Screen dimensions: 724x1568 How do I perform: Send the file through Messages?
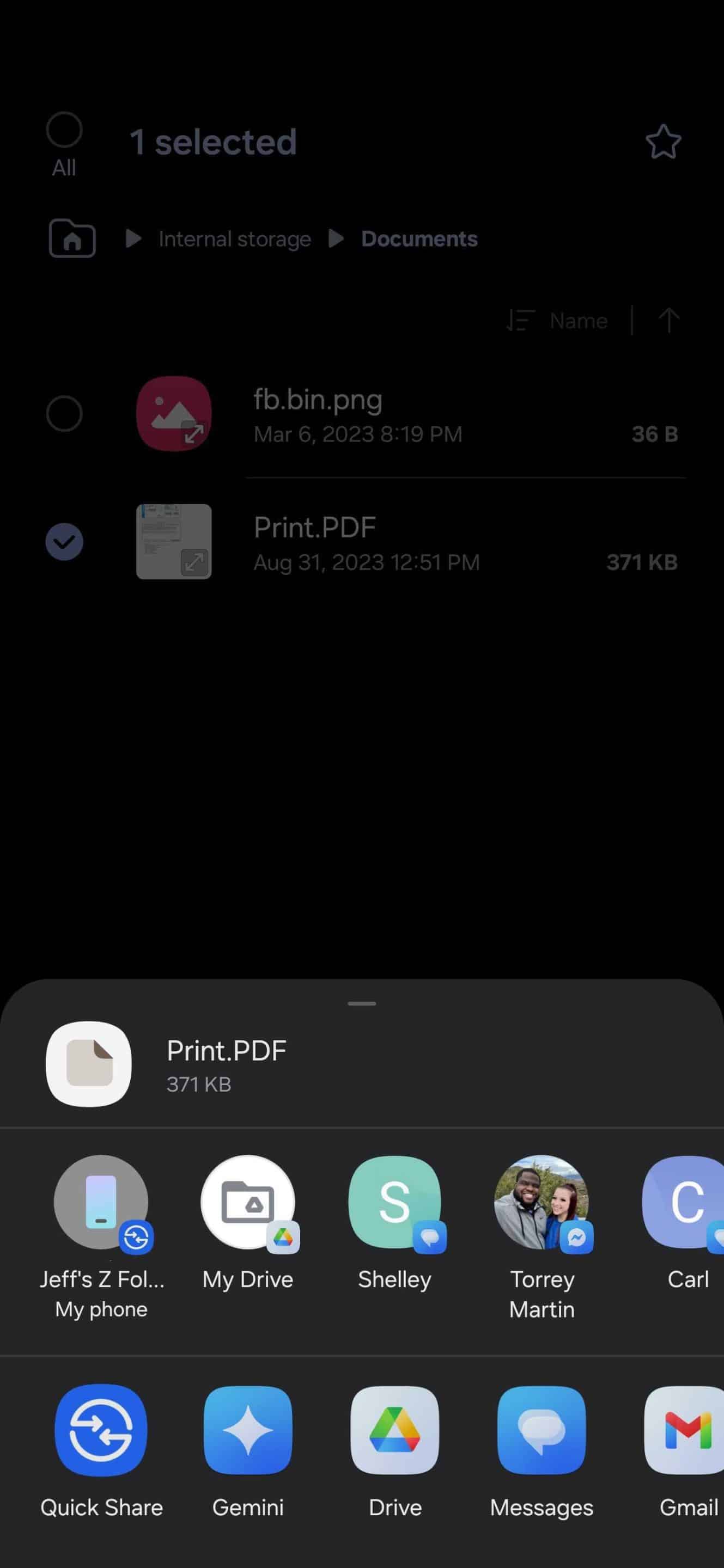coord(542,1430)
